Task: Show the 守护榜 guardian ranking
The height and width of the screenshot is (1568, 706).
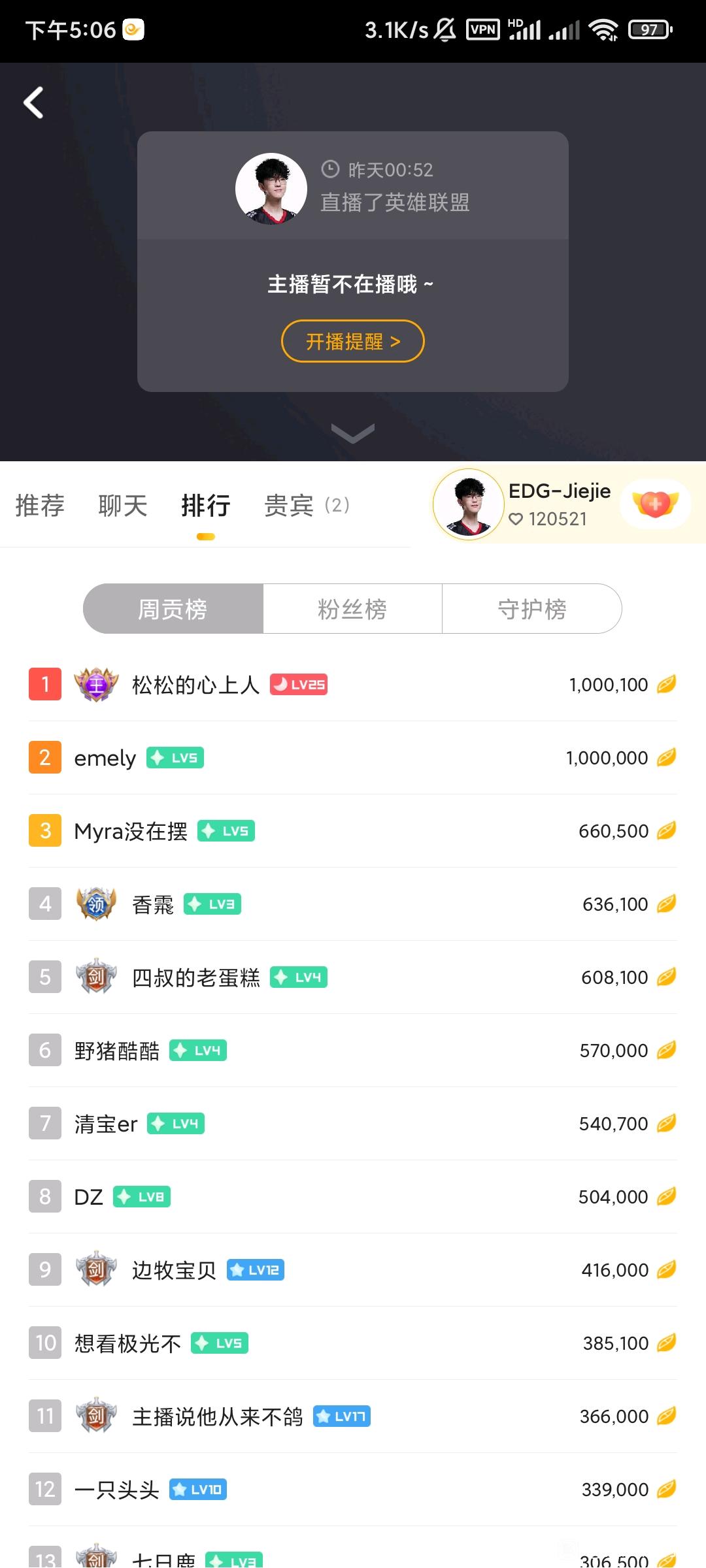Action: point(532,609)
